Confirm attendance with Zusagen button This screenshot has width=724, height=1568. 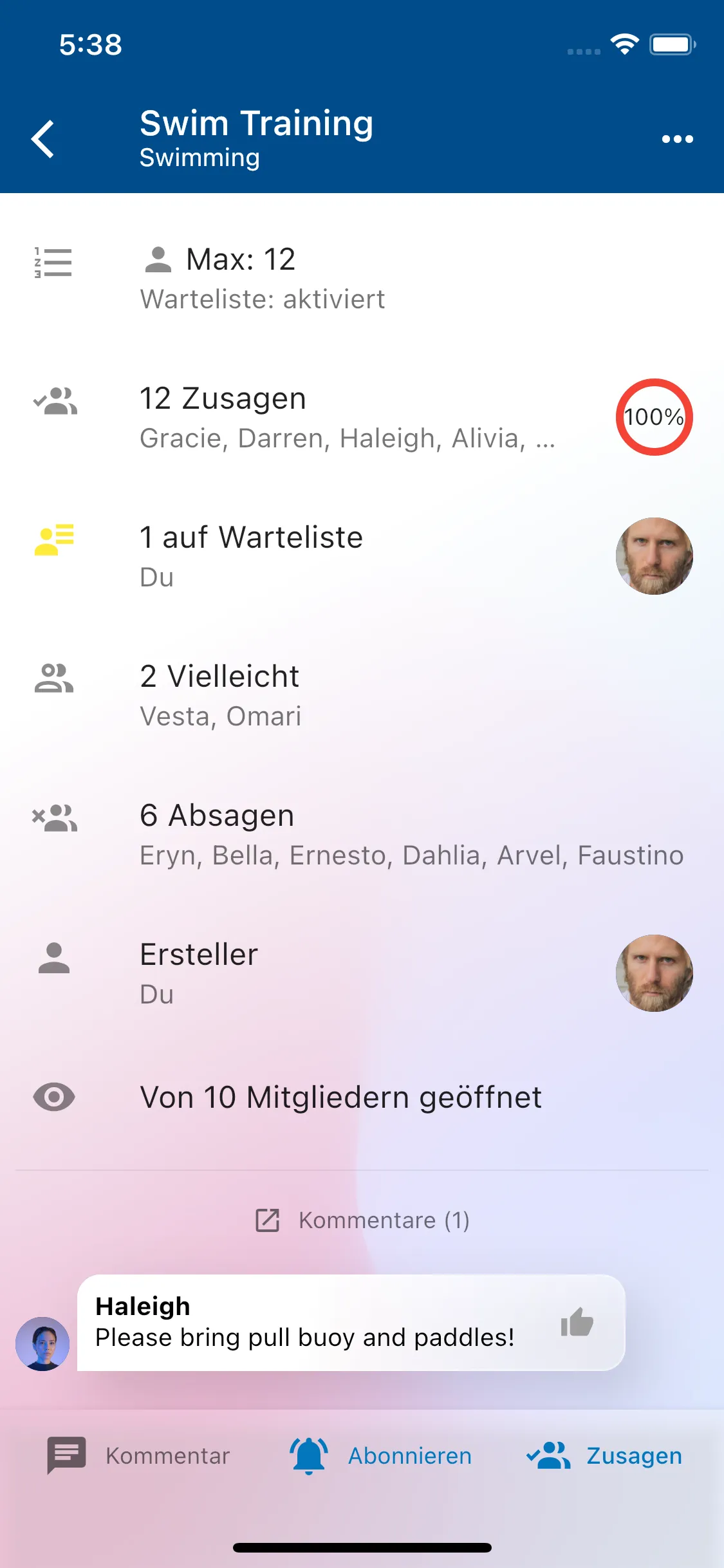[x=605, y=1455]
